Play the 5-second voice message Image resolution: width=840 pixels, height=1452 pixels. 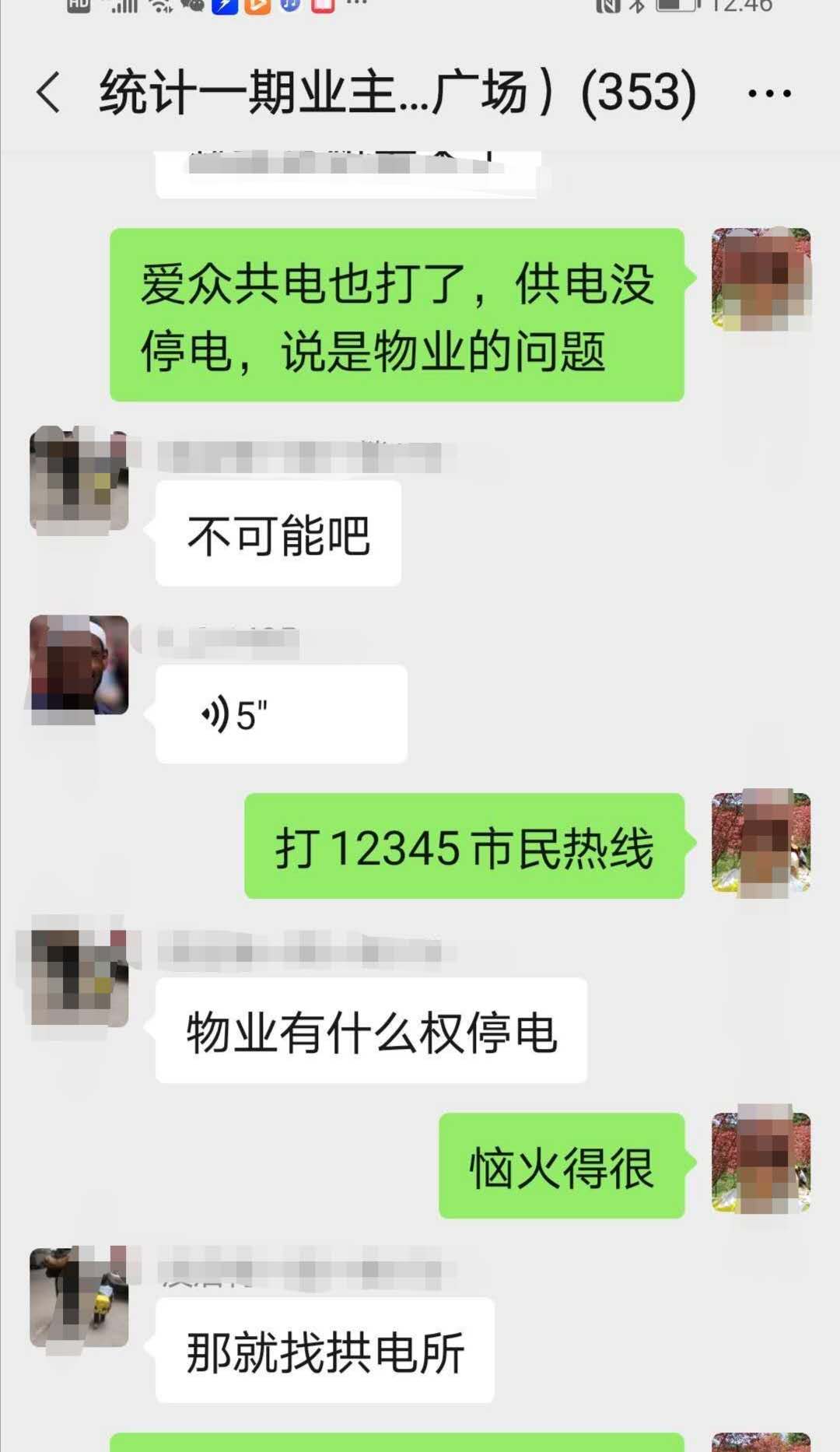[281, 714]
